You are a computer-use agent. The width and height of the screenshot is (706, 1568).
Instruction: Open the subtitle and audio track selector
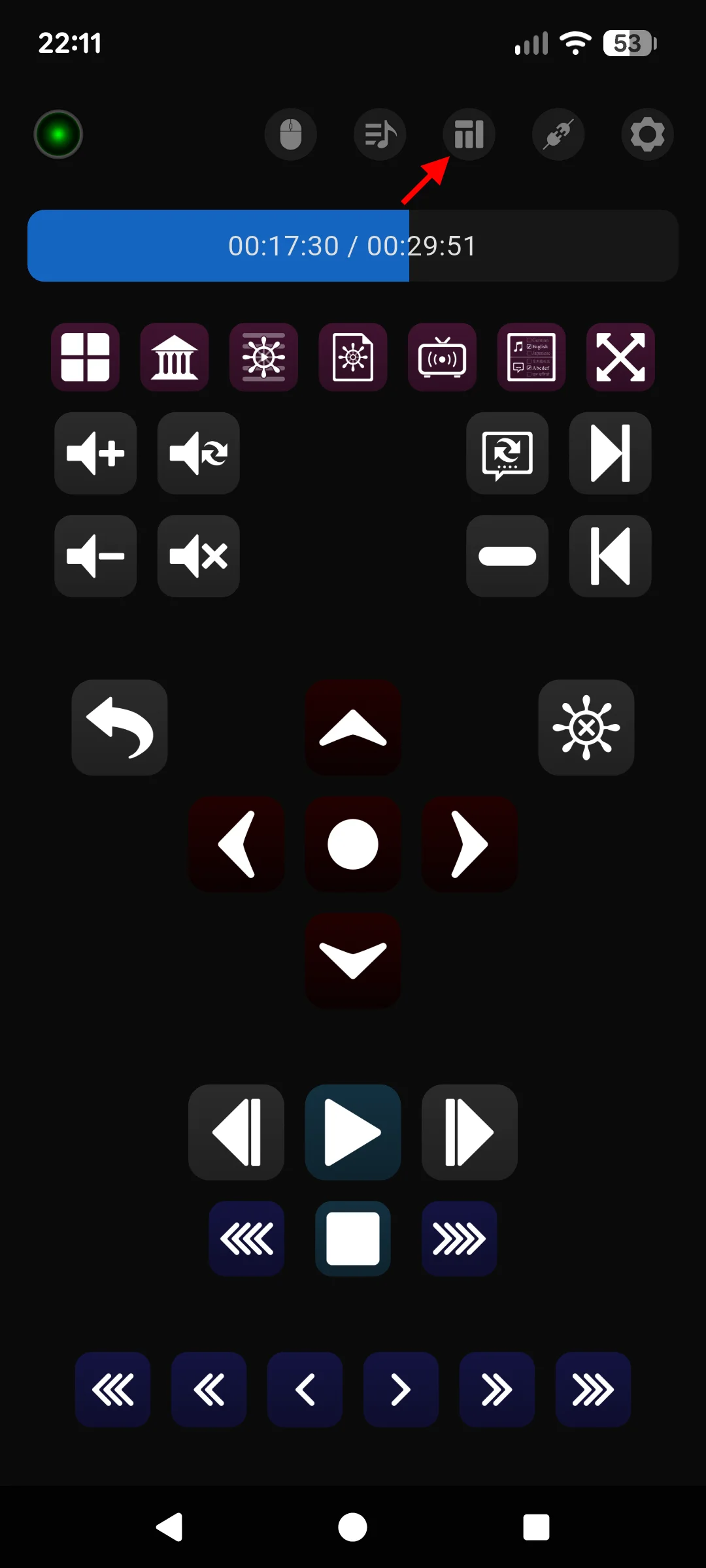pos(531,357)
